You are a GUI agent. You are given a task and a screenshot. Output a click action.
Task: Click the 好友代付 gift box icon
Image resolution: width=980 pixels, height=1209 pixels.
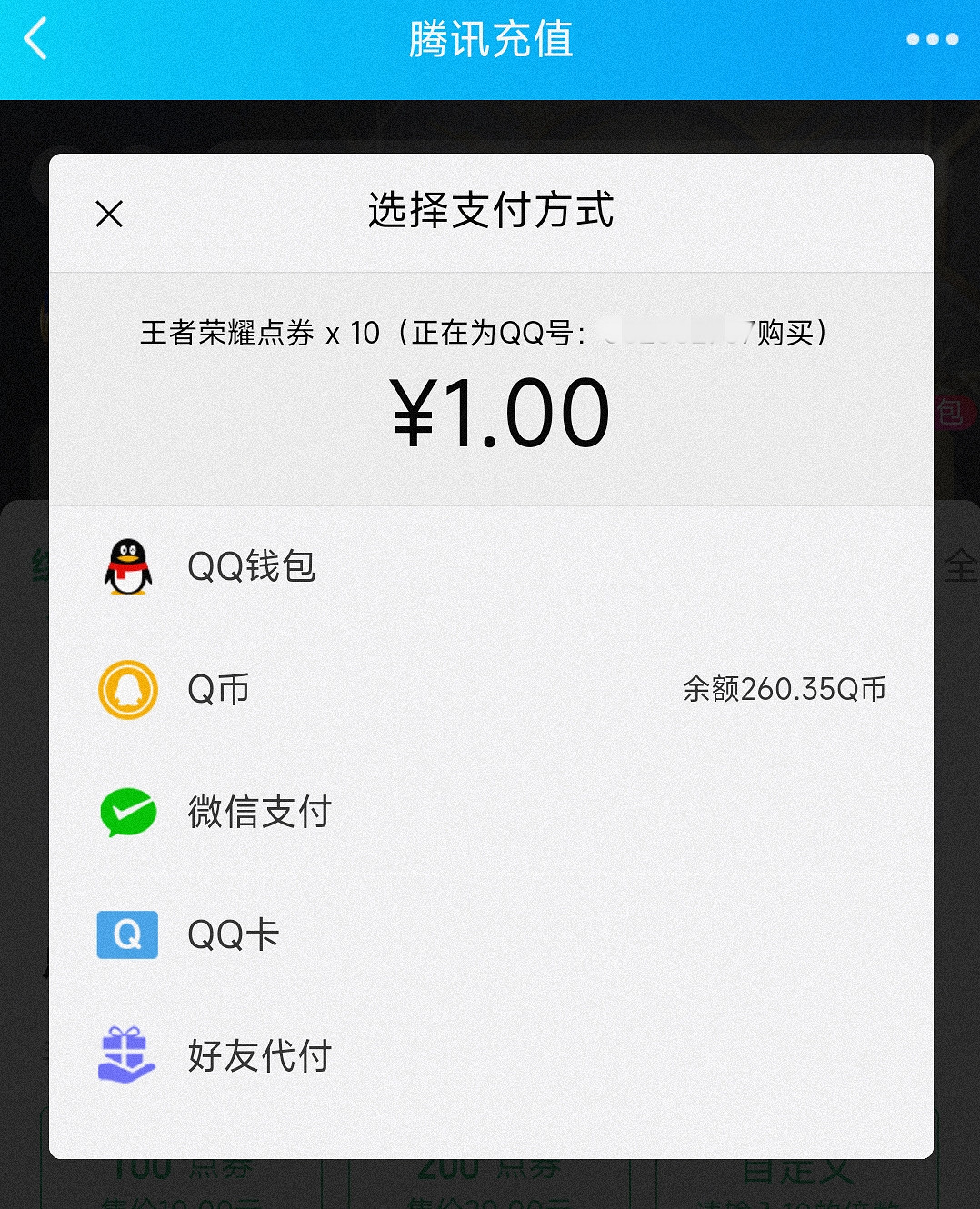127,1055
